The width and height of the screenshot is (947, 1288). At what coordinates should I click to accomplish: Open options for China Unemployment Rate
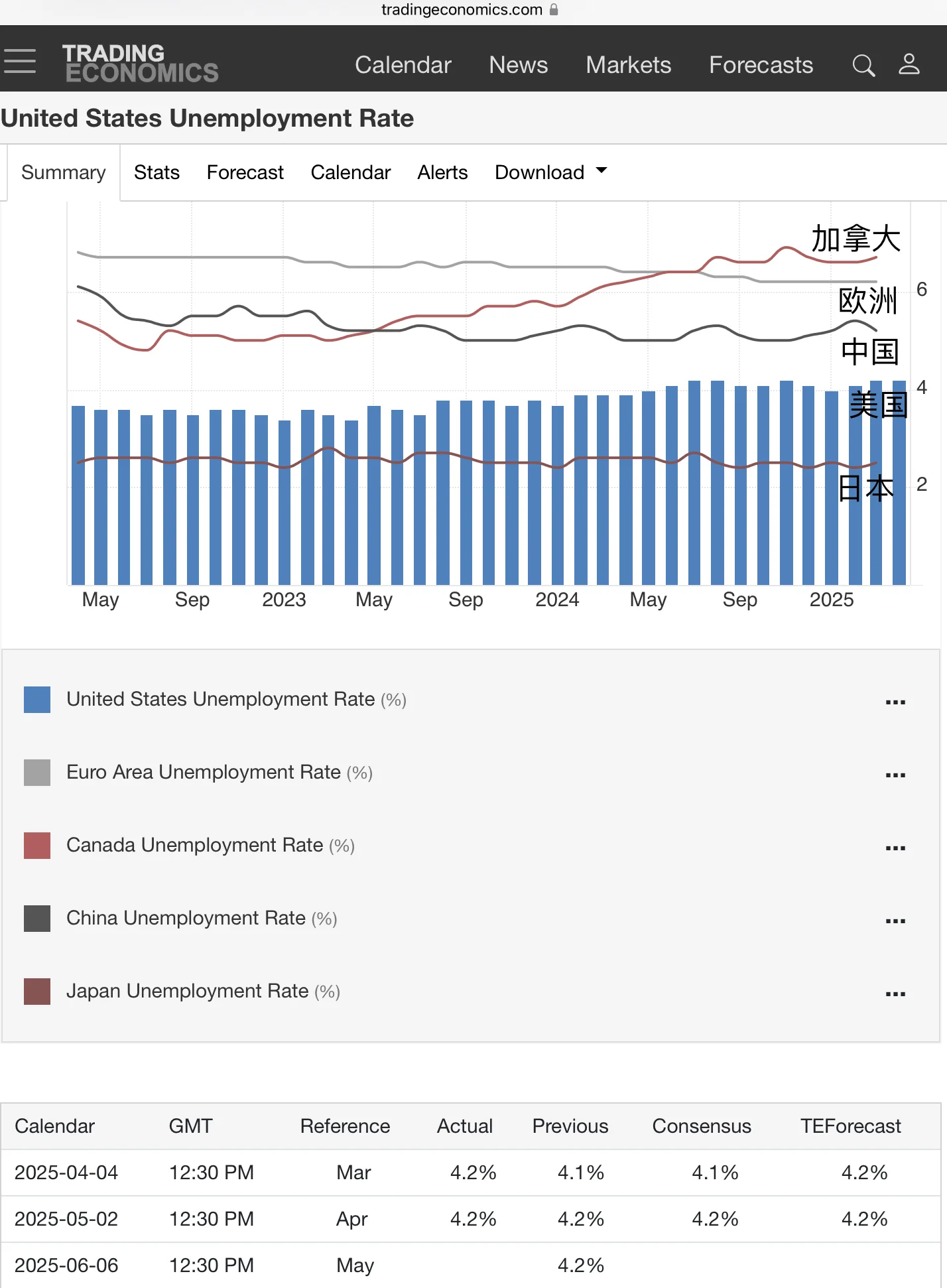[x=895, y=921]
